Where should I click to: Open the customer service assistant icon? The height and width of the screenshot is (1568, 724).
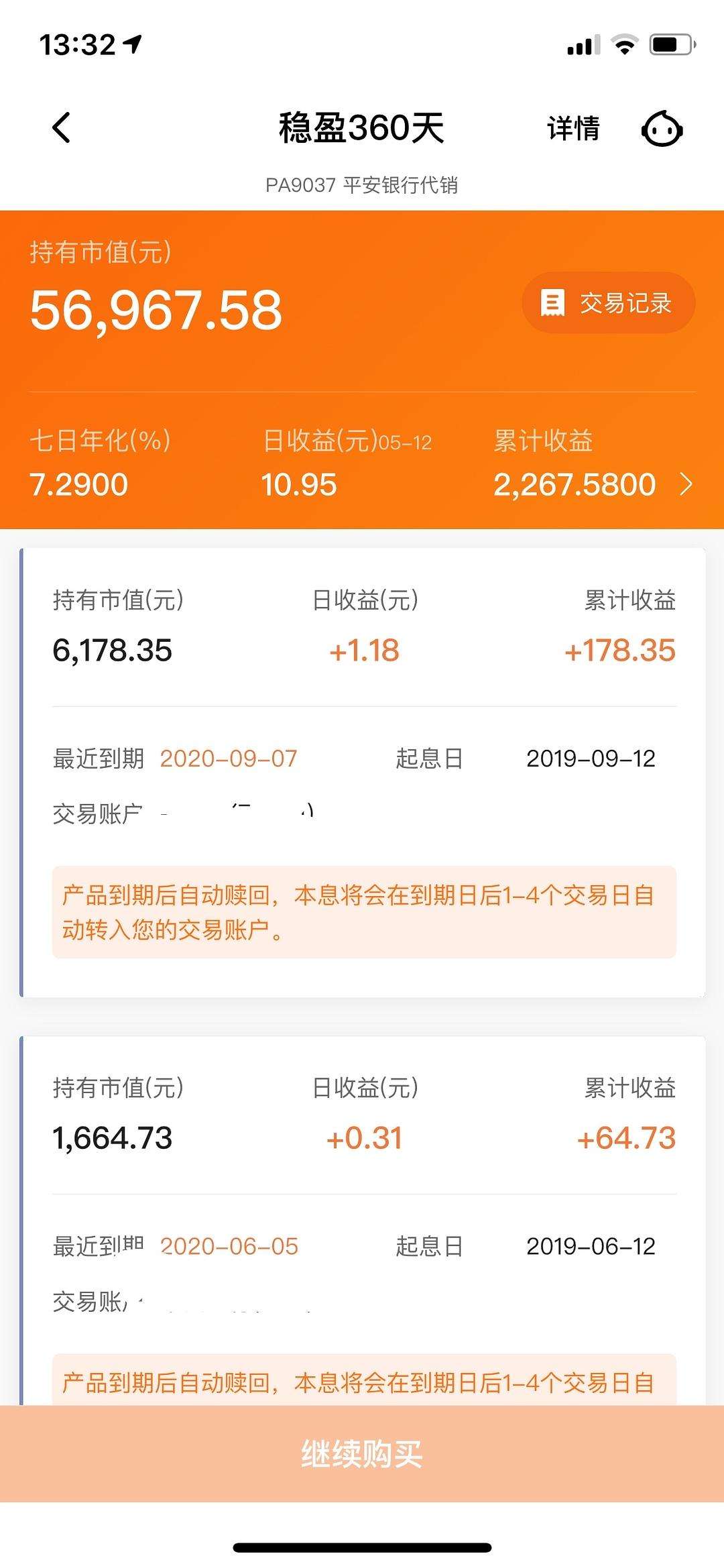pos(662,127)
